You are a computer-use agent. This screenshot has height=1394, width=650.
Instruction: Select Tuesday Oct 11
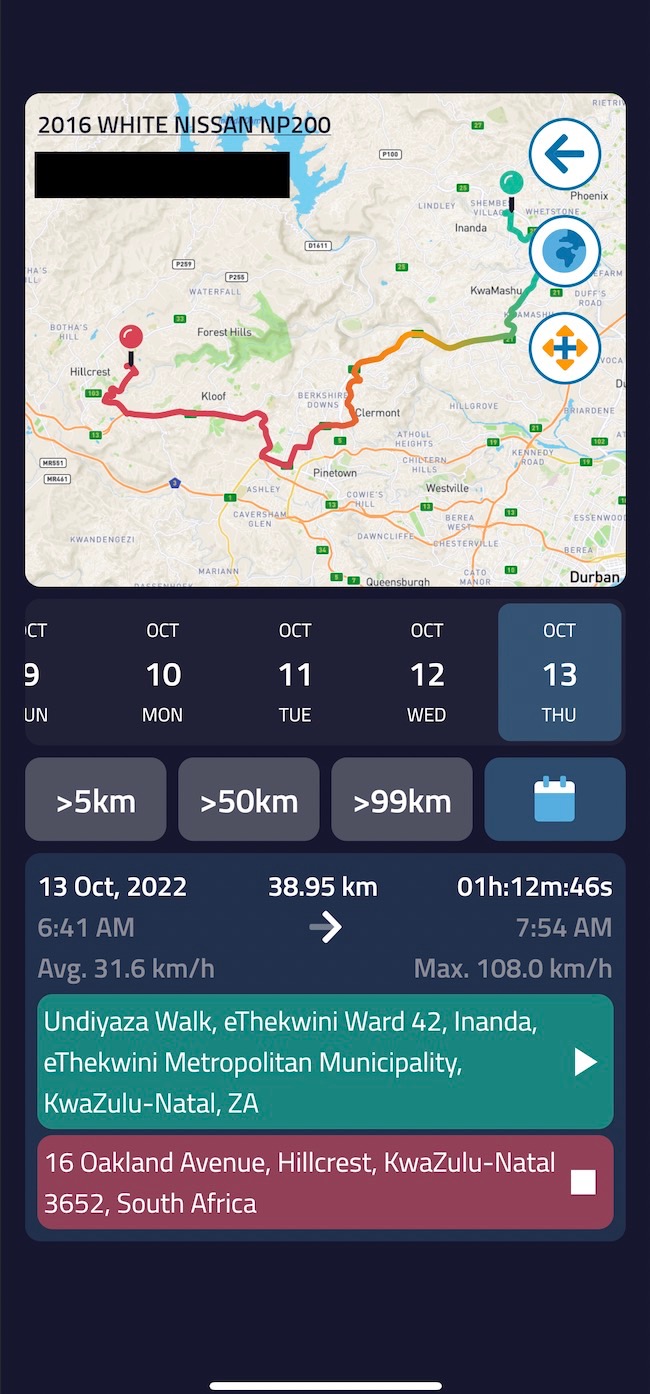point(295,672)
